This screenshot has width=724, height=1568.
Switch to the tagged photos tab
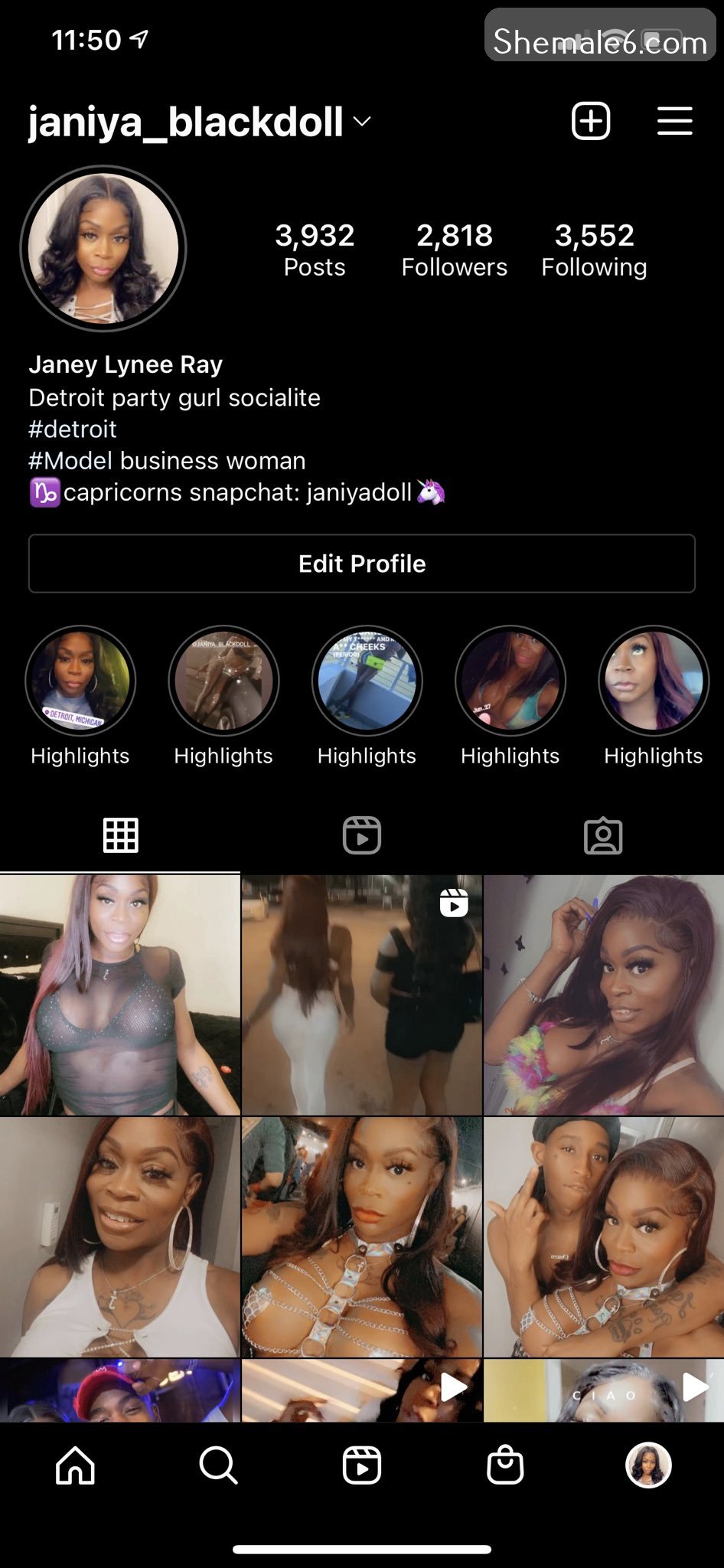603,835
